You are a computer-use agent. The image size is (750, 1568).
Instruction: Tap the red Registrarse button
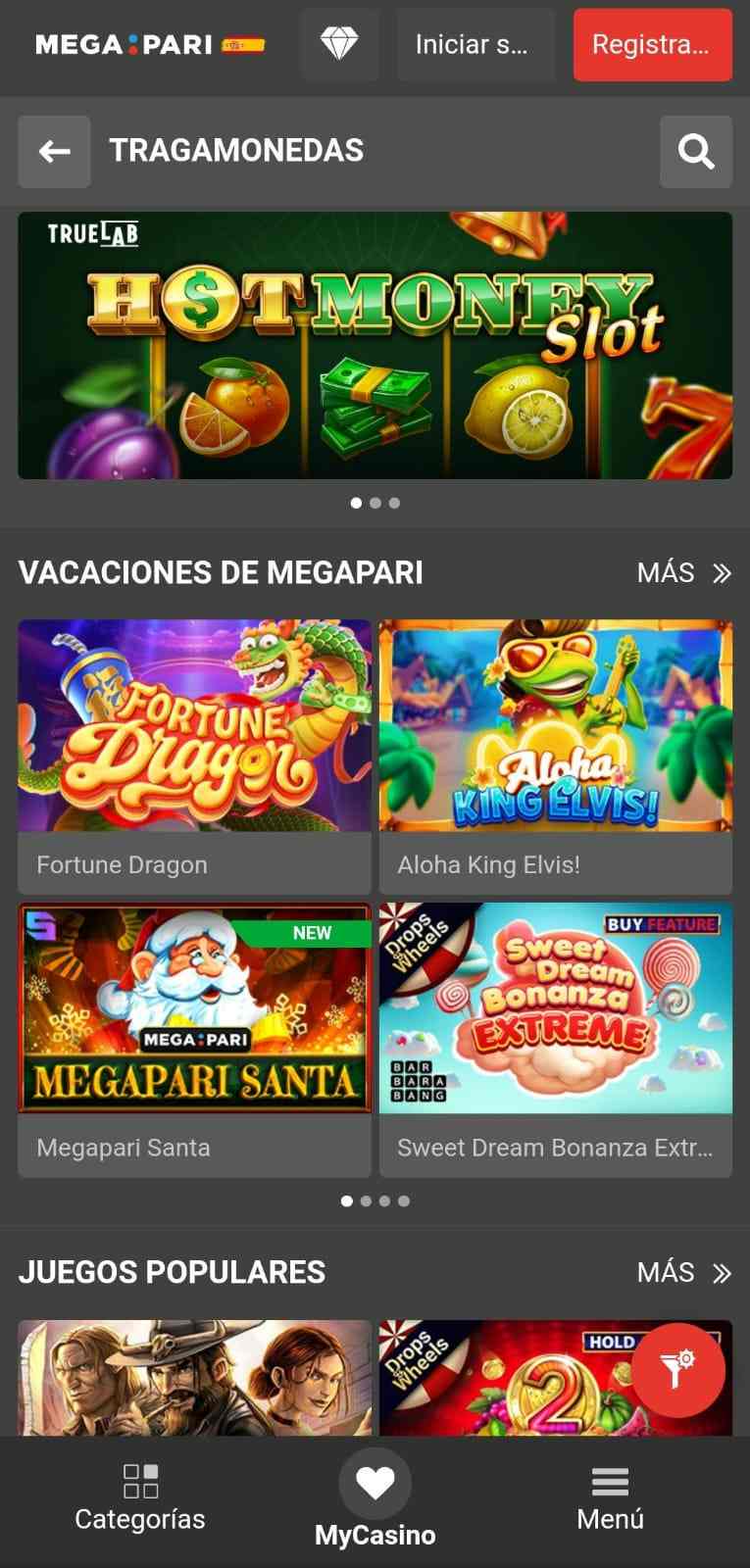(x=652, y=44)
